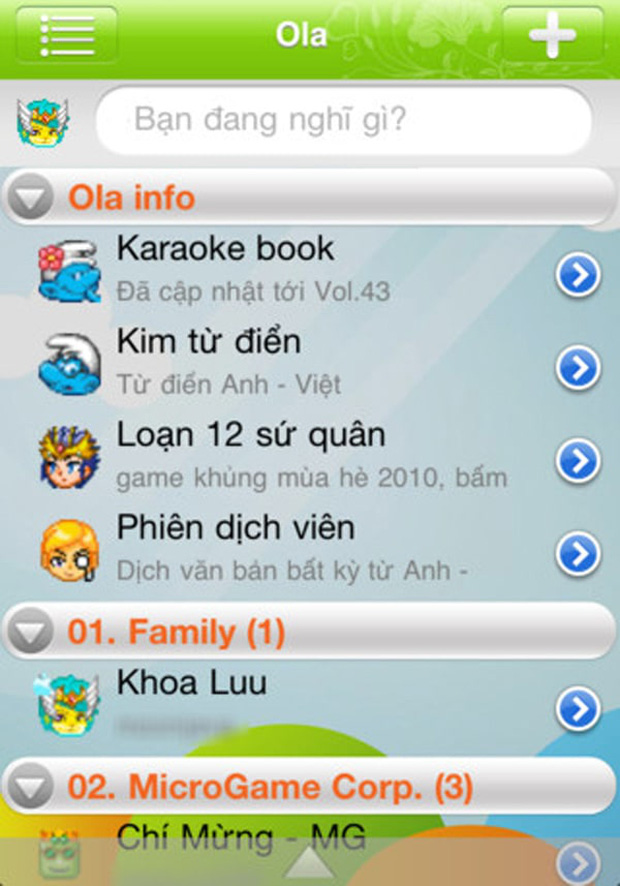The height and width of the screenshot is (886, 620).
Task: Open the chat with Khoa Luu
Action: click(x=310, y=700)
